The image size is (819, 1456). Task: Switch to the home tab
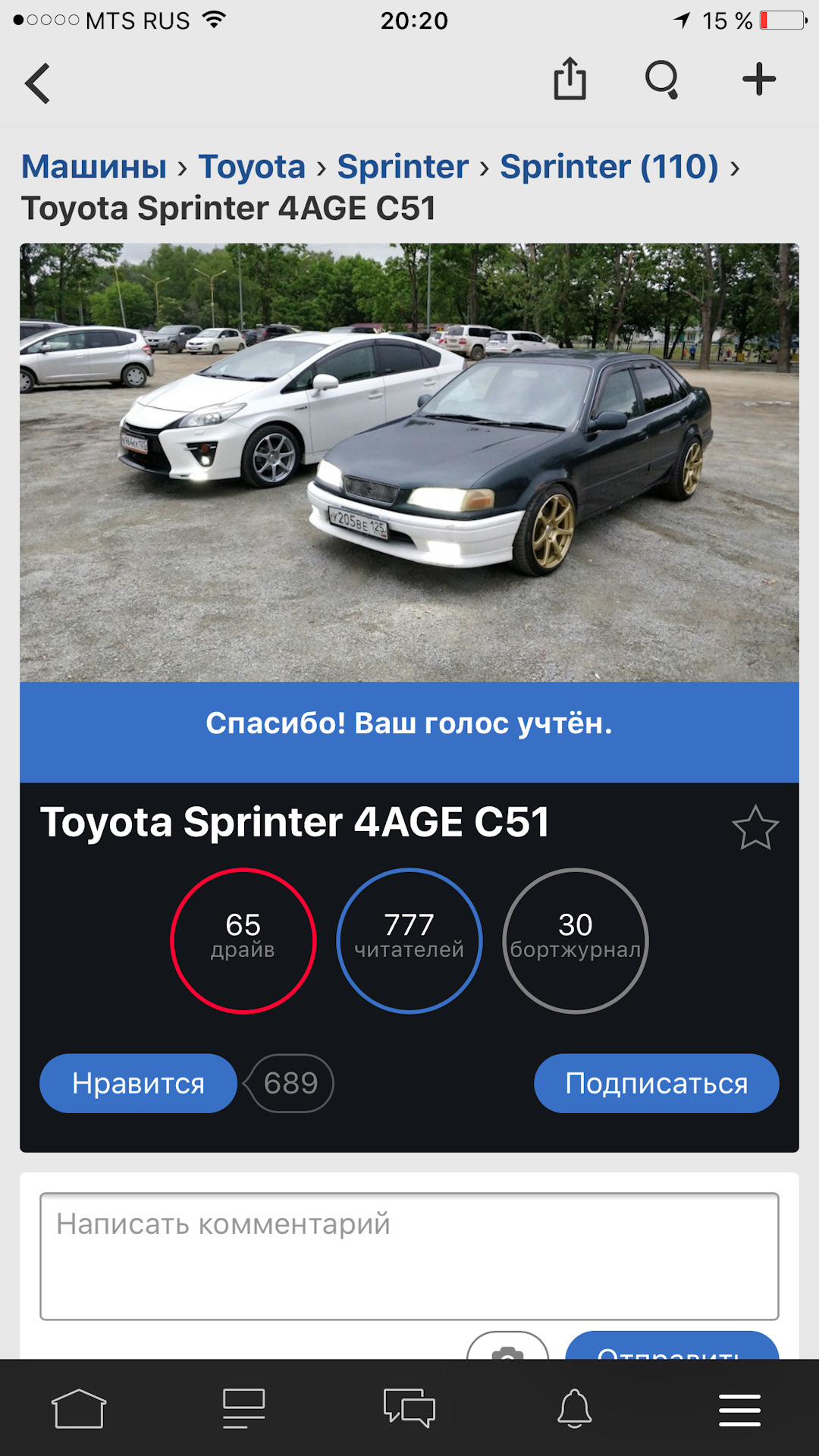79,1409
